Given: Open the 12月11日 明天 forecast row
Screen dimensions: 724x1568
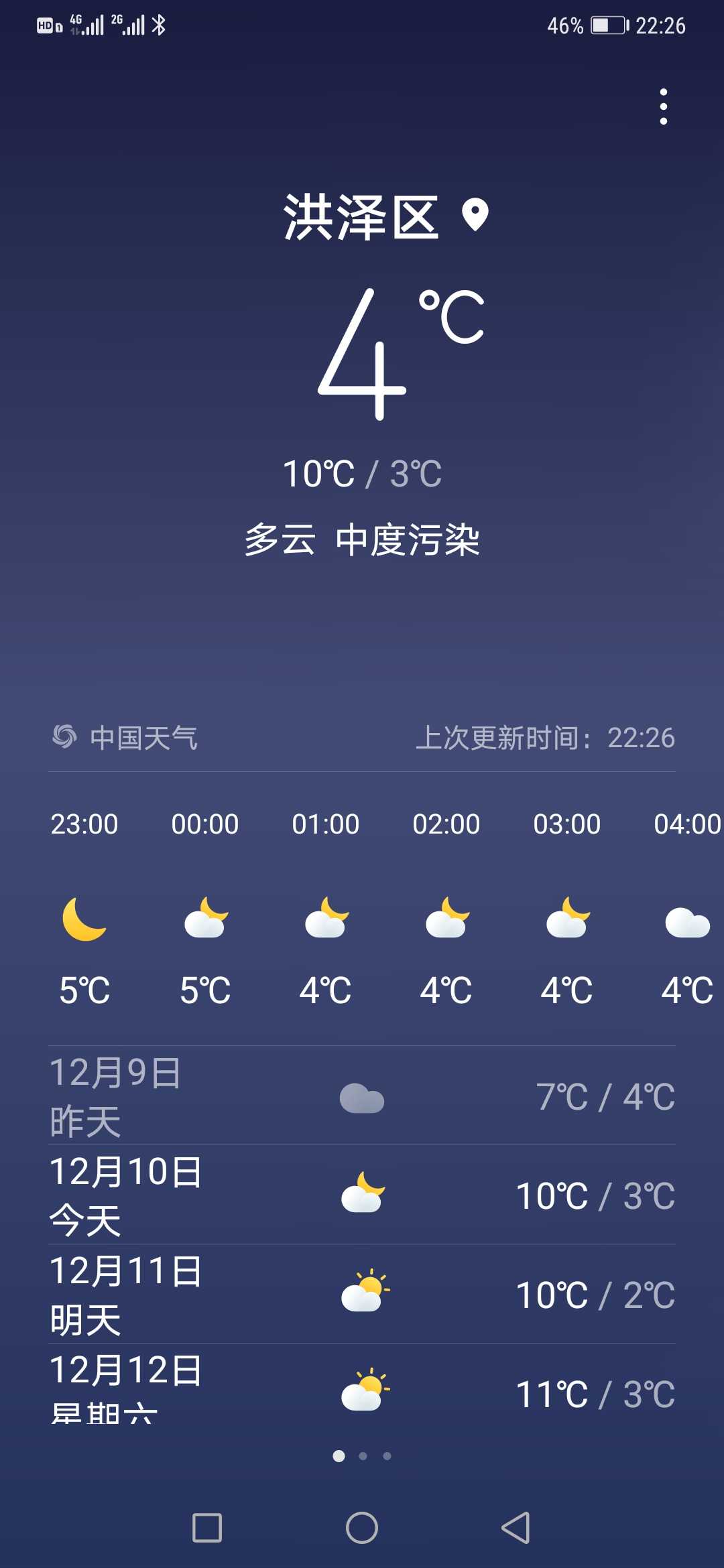Looking at the screenshot, I should (362, 1294).
